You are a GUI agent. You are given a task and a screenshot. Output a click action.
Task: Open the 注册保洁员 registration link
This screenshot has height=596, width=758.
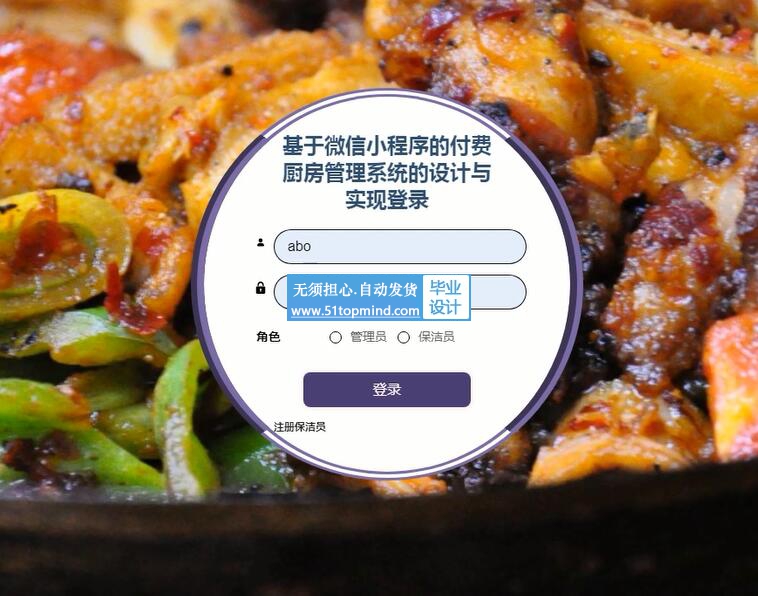[x=300, y=427]
